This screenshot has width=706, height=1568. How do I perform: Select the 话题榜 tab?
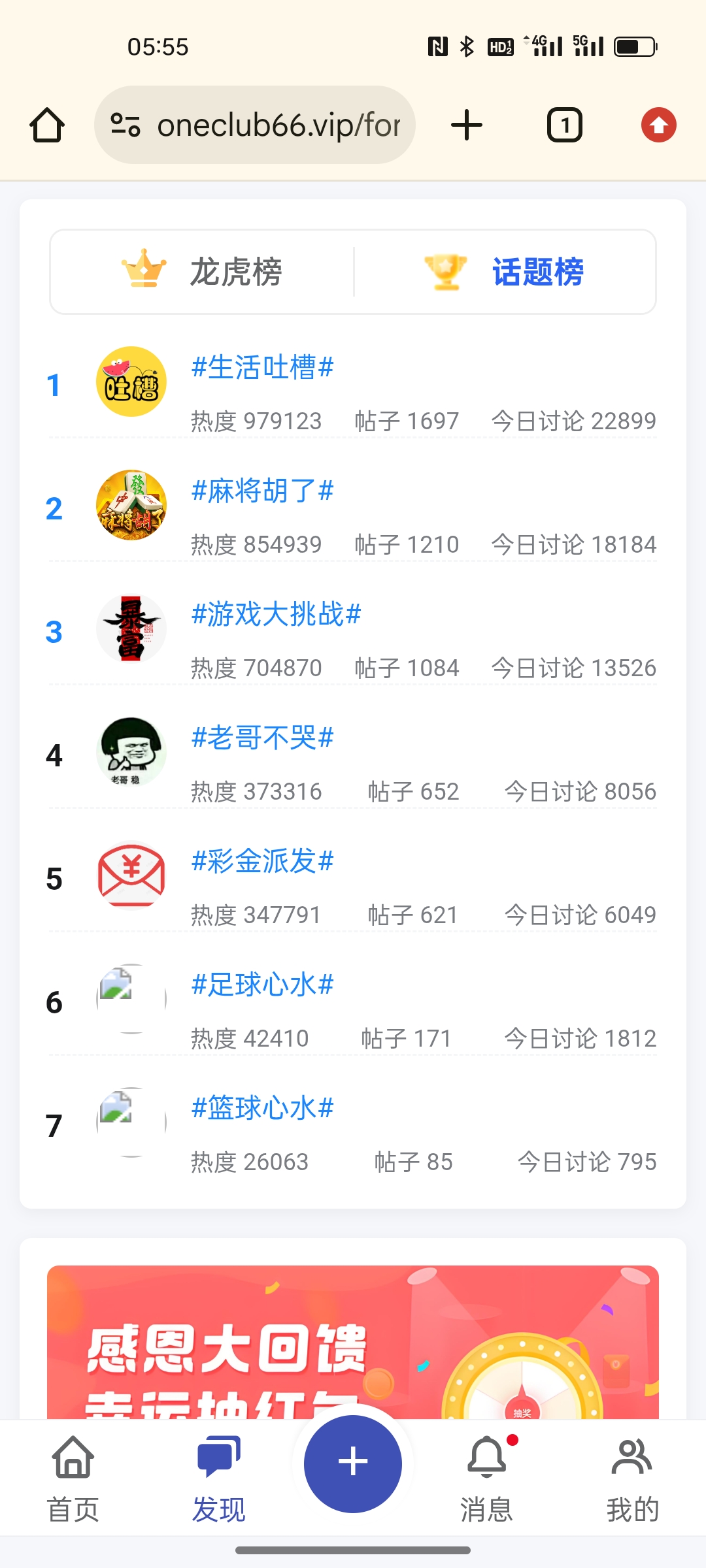(x=505, y=272)
